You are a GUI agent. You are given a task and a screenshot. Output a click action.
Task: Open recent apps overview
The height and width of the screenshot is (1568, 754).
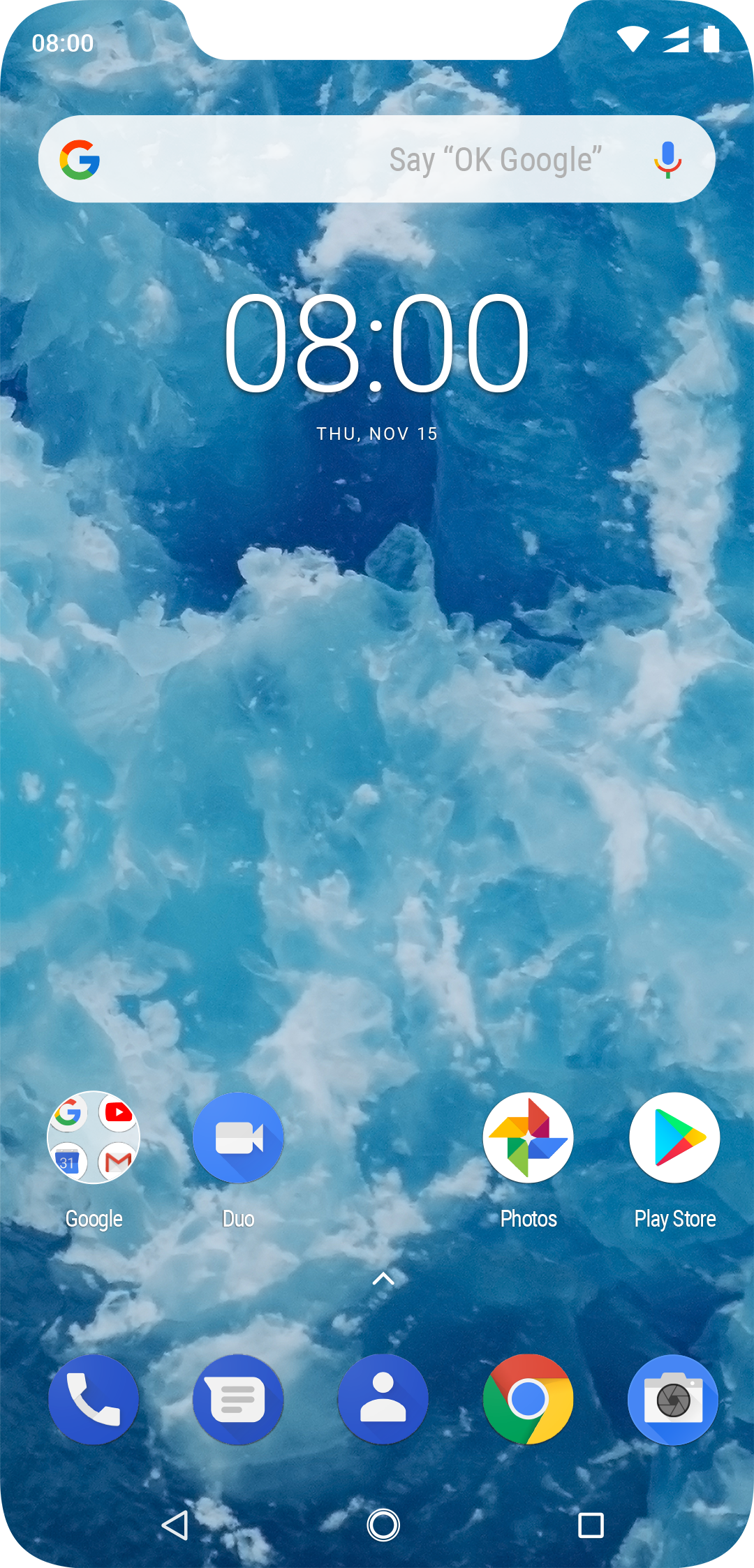click(x=591, y=1525)
